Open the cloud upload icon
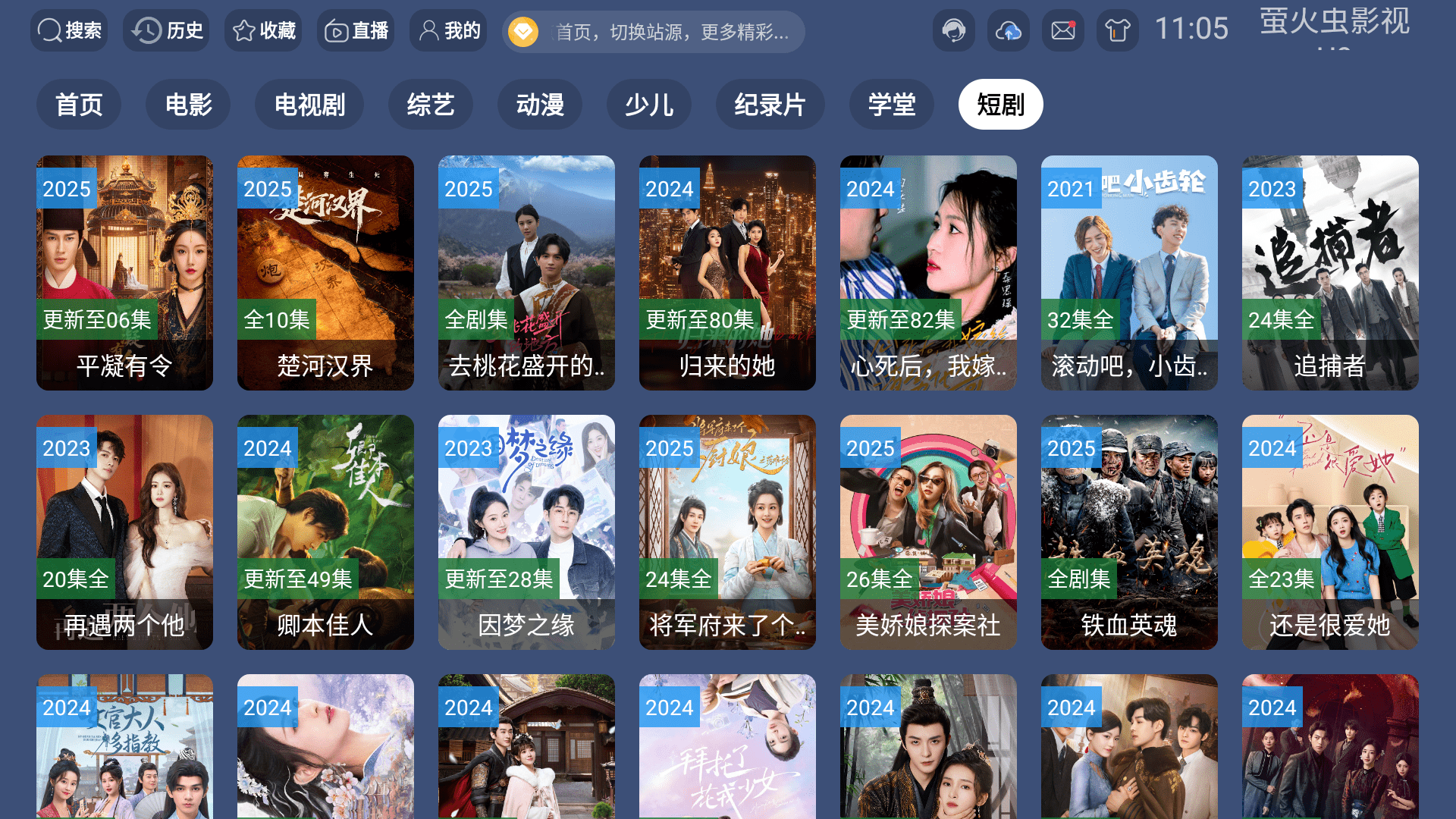 pyautogui.click(x=1008, y=30)
